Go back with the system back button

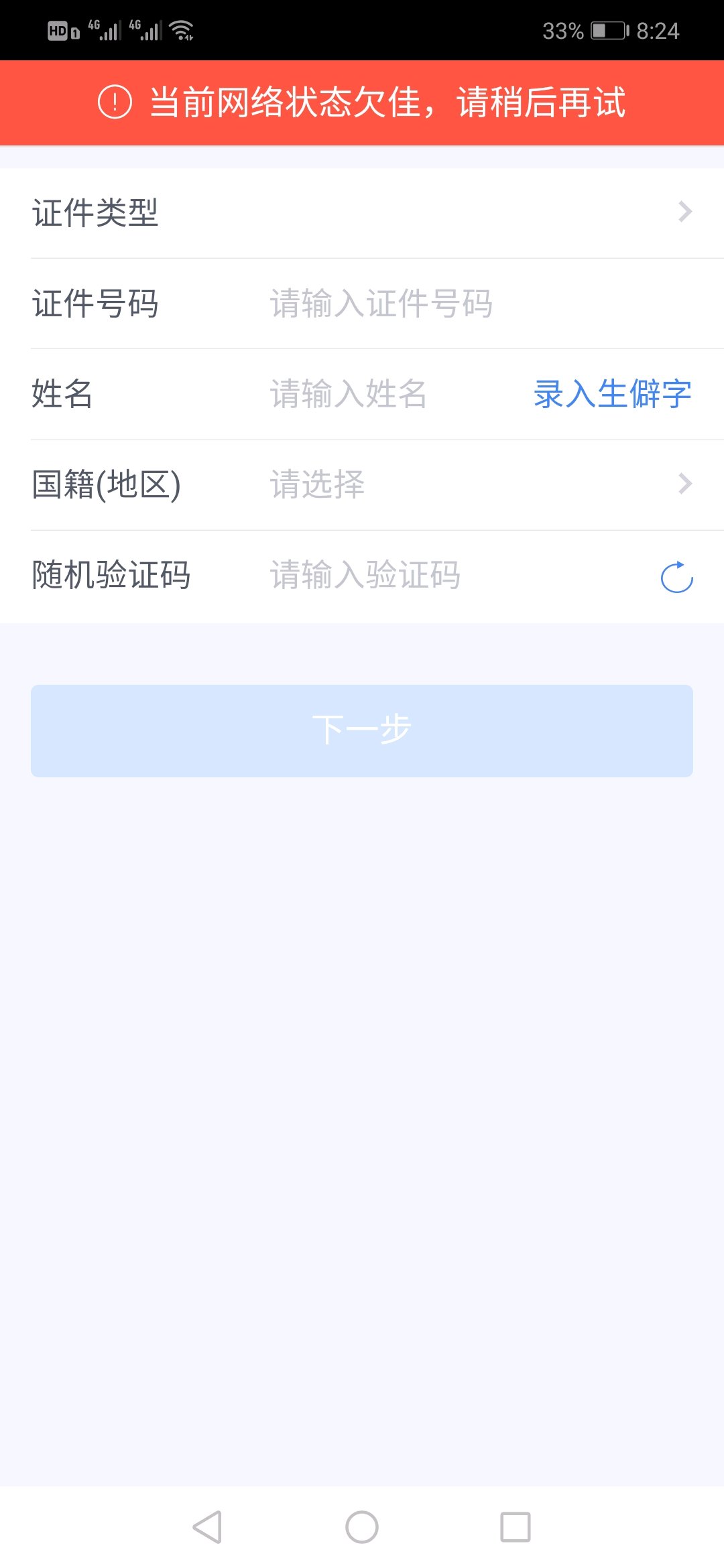207,1527
